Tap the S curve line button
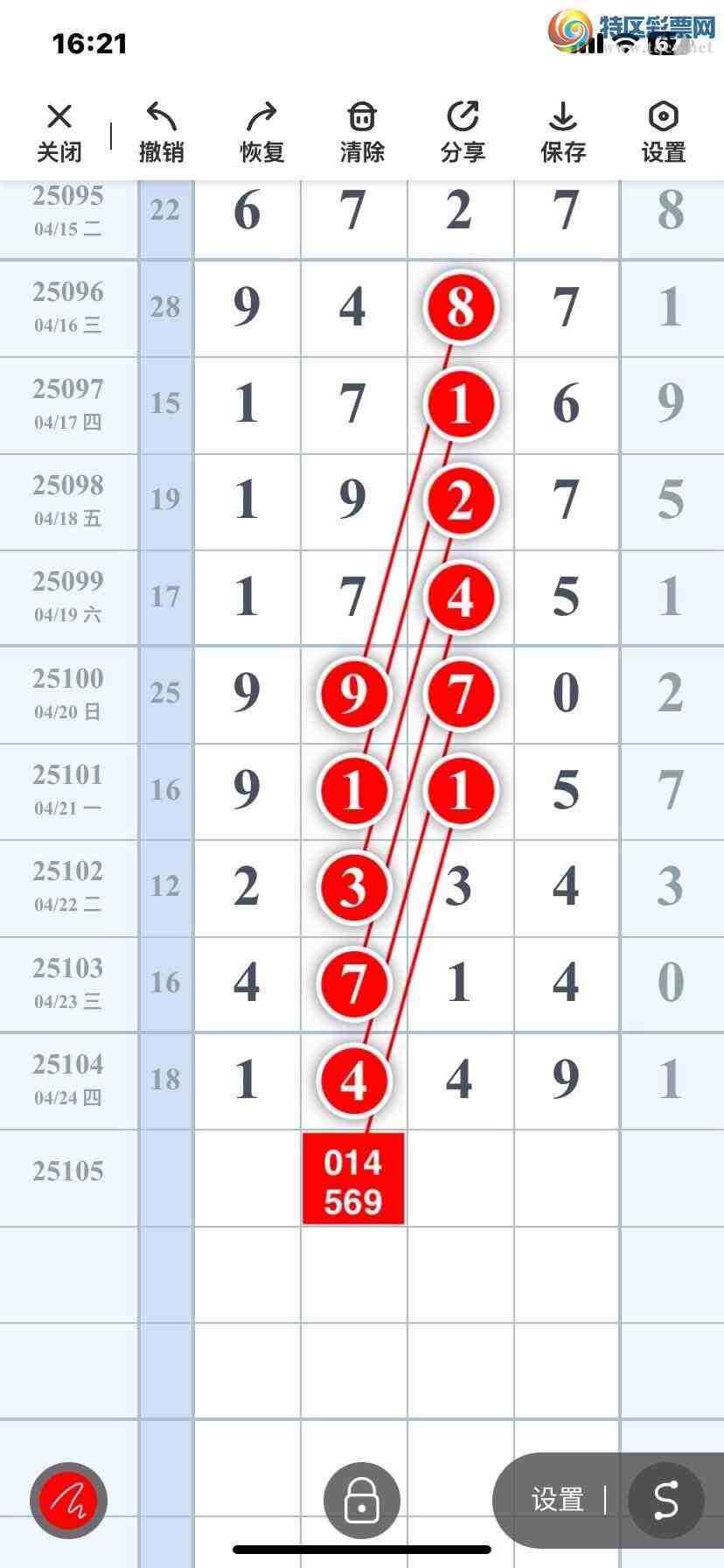The image size is (724, 1568). 666,1500
